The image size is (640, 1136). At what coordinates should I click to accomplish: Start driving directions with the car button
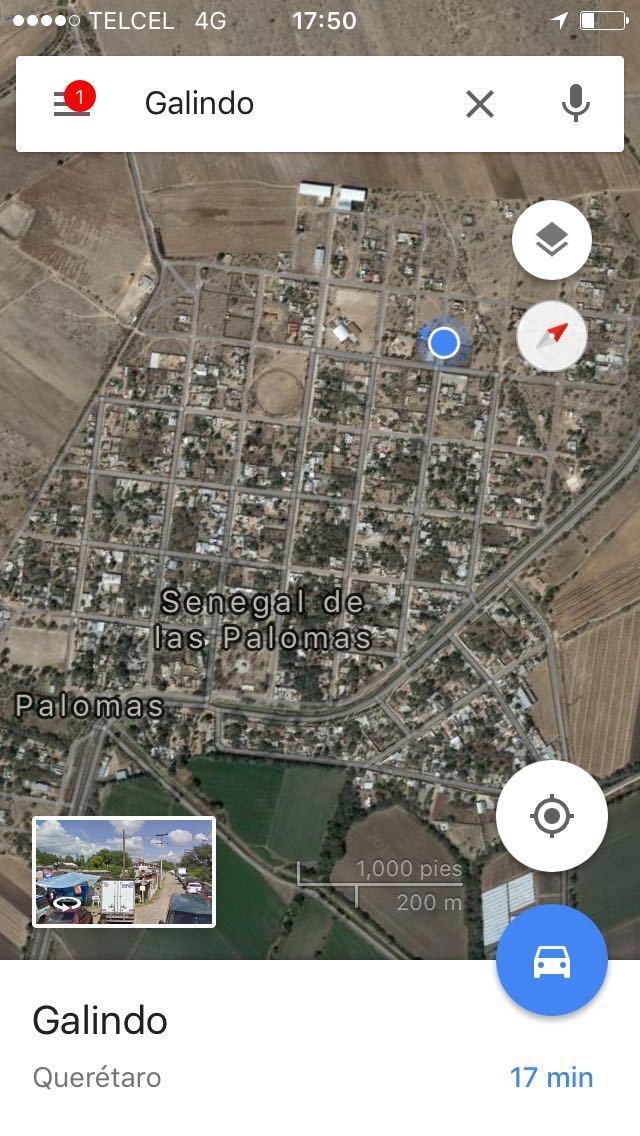(552, 961)
